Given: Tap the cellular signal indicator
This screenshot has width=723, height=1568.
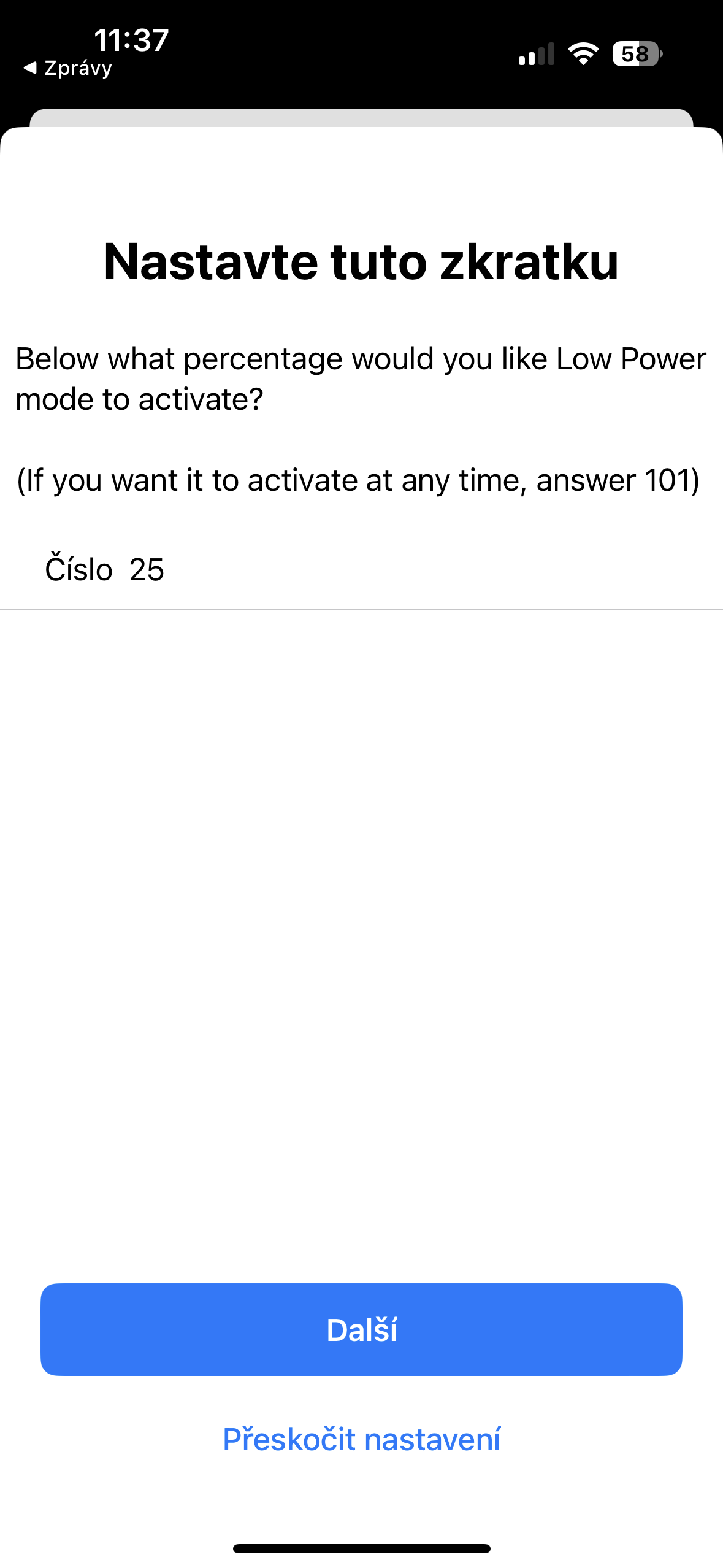Looking at the screenshot, I should tap(535, 53).
